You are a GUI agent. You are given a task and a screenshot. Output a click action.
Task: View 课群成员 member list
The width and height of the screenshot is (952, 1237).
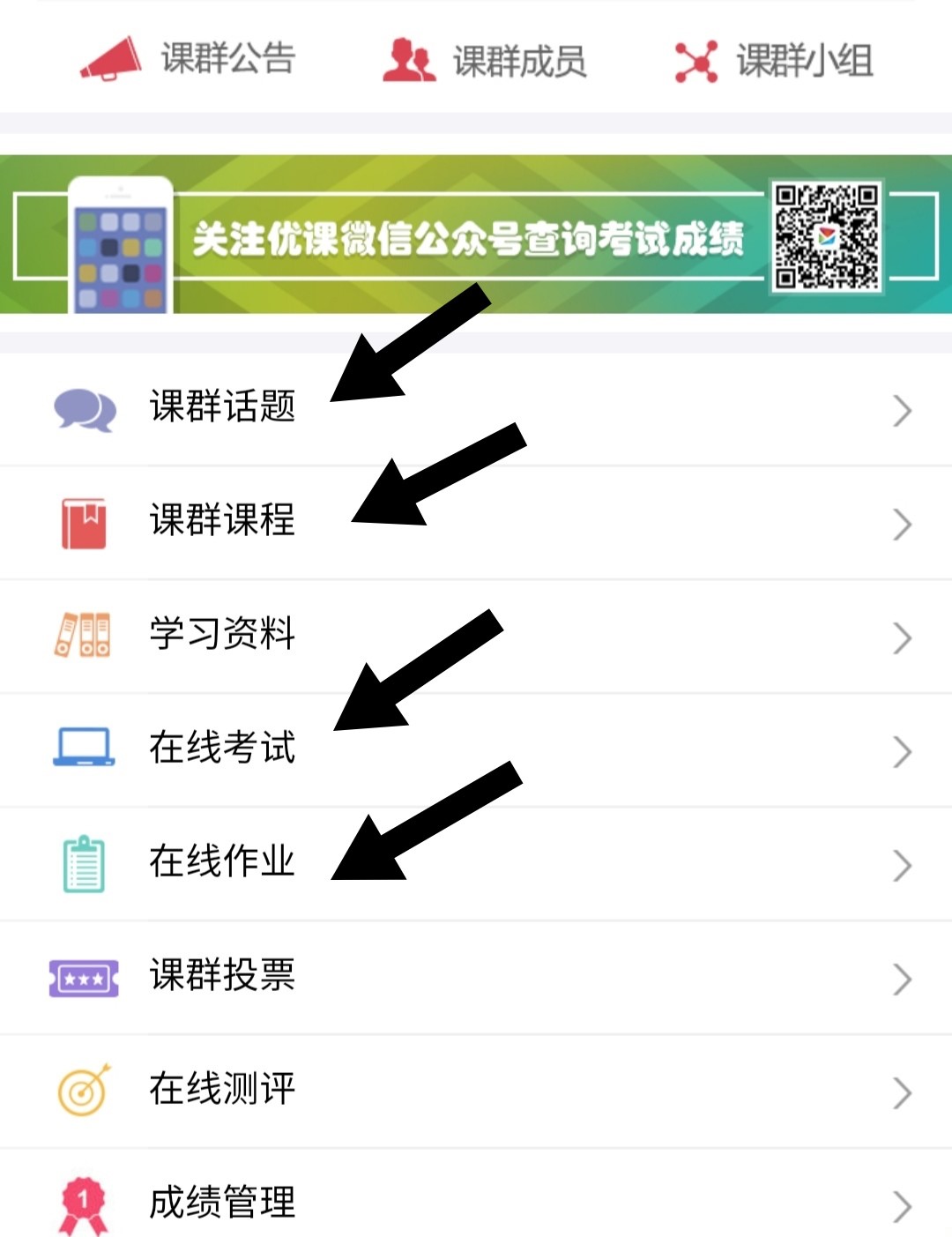coord(485,61)
